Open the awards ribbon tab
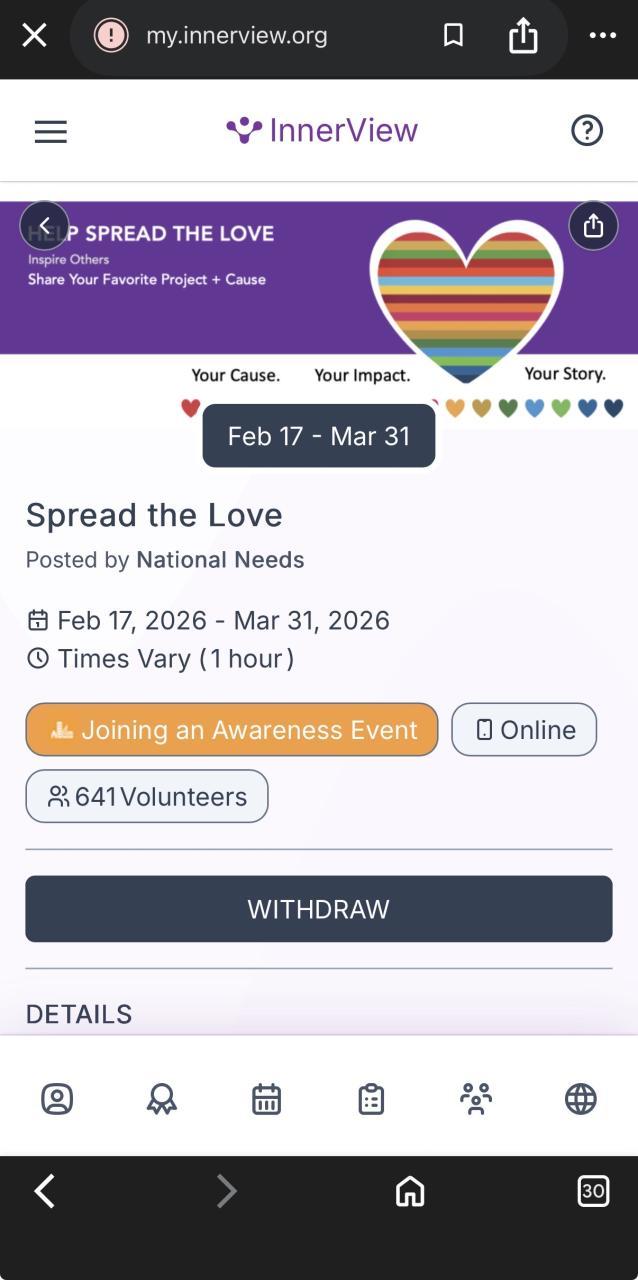638x1280 pixels. click(162, 1099)
